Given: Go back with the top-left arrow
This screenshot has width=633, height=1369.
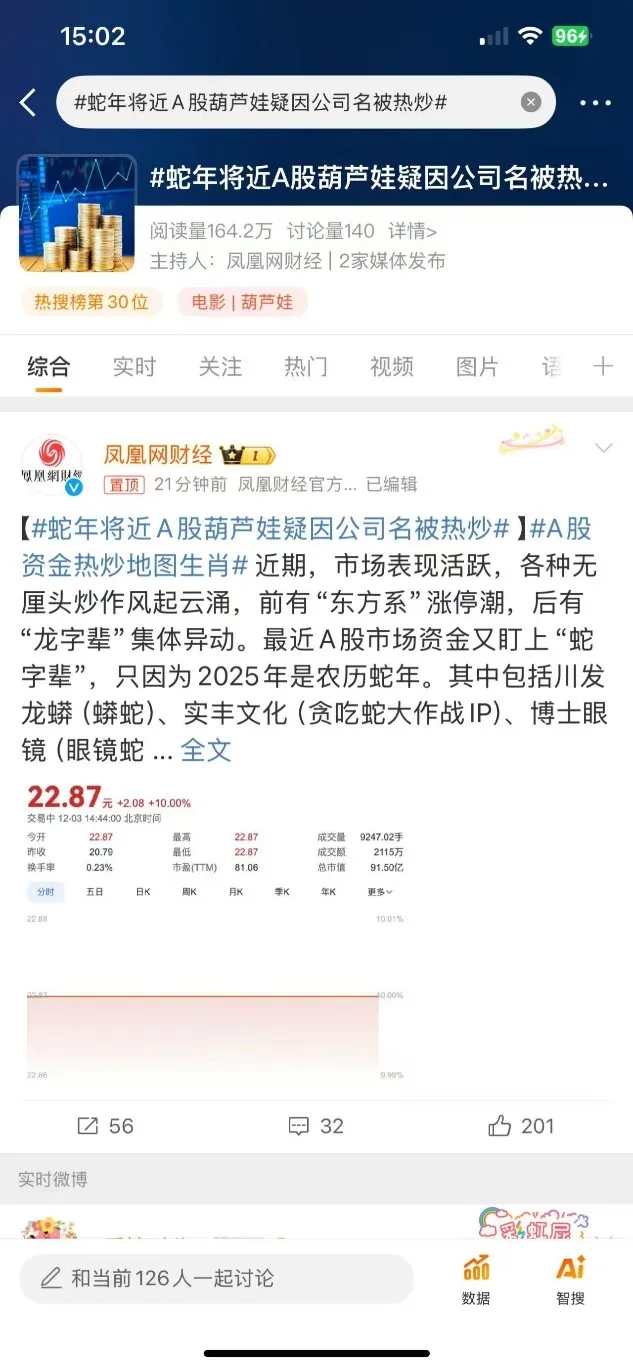Looking at the screenshot, I should [x=28, y=102].
